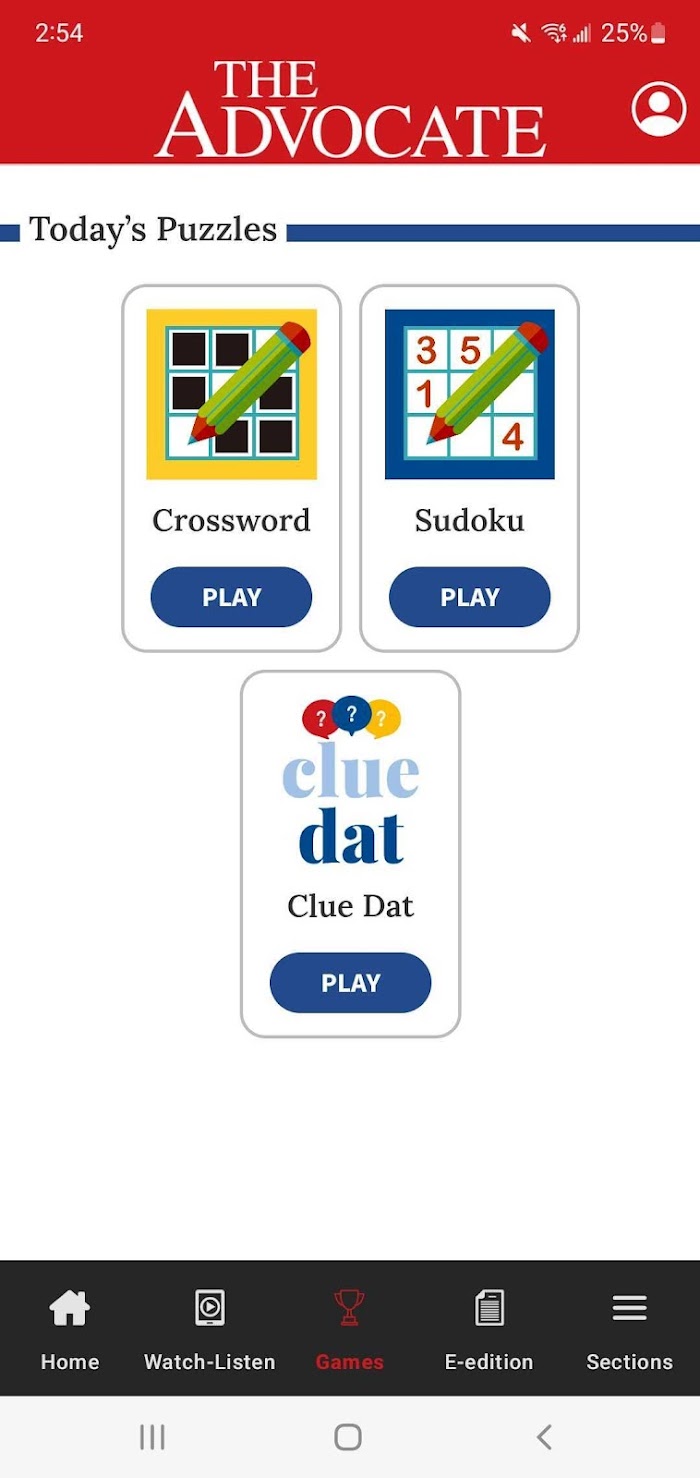Image resolution: width=700 pixels, height=1478 pixels.
Task: Go to the Home tab
Action: point(70,1329)
